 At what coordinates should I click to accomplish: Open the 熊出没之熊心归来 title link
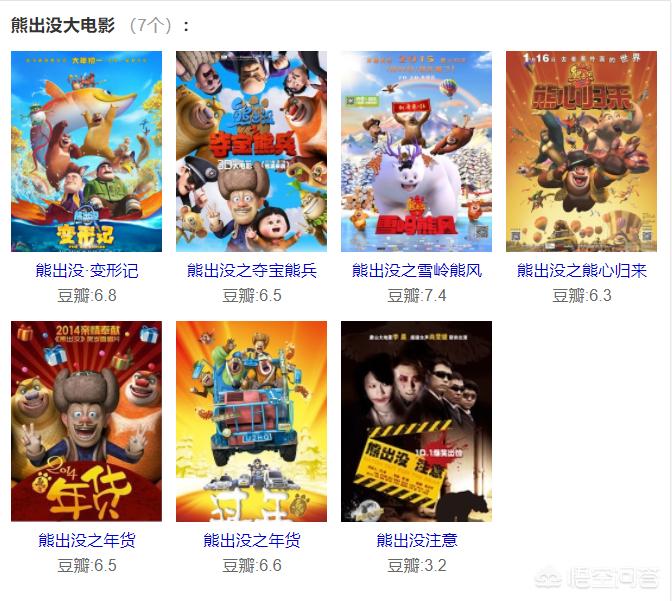tap(581, 271)
